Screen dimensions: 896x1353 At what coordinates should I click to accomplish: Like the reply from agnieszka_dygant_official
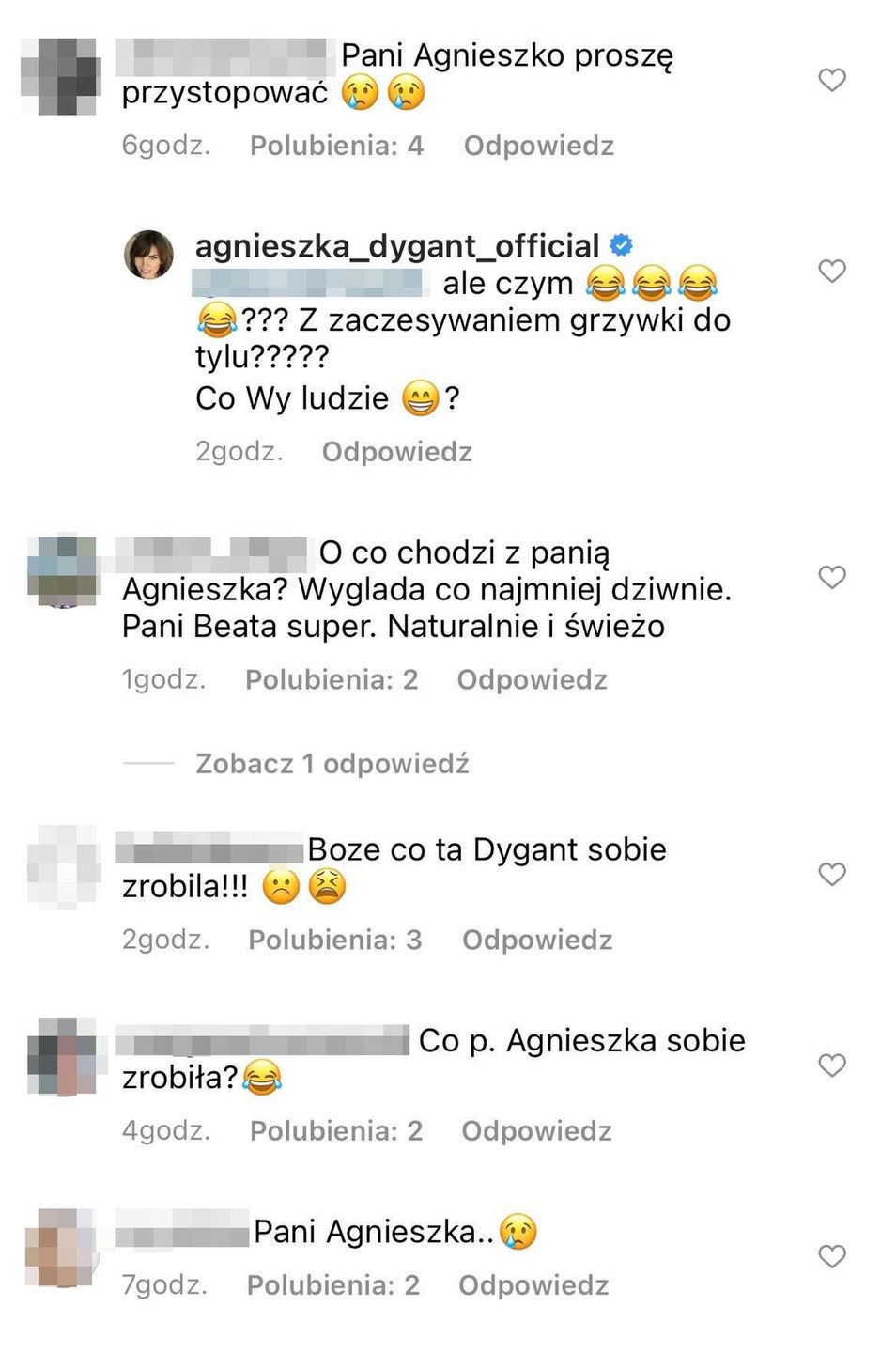pos(832,271)
